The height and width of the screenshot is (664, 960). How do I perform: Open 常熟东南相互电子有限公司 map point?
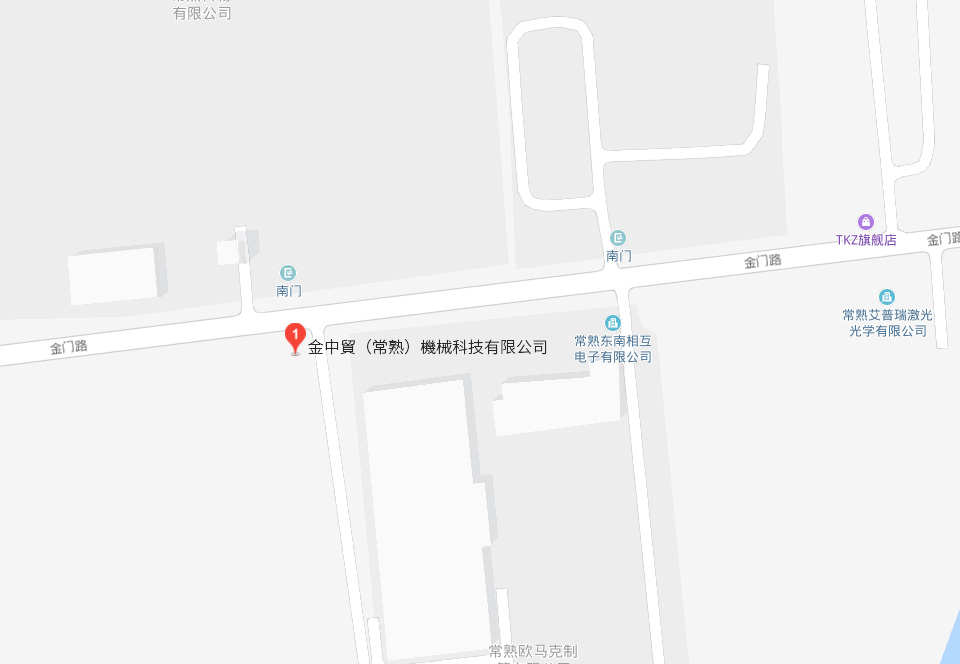coord(613,323)
